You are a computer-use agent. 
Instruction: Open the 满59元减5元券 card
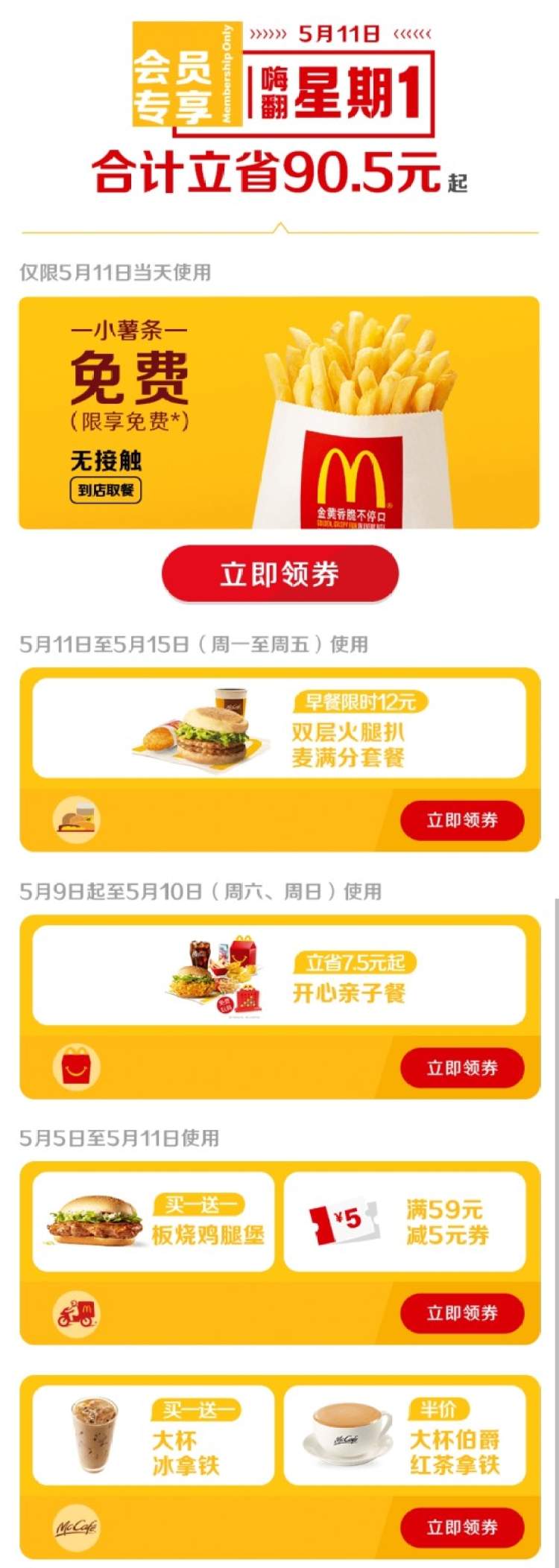point(405,1222)
